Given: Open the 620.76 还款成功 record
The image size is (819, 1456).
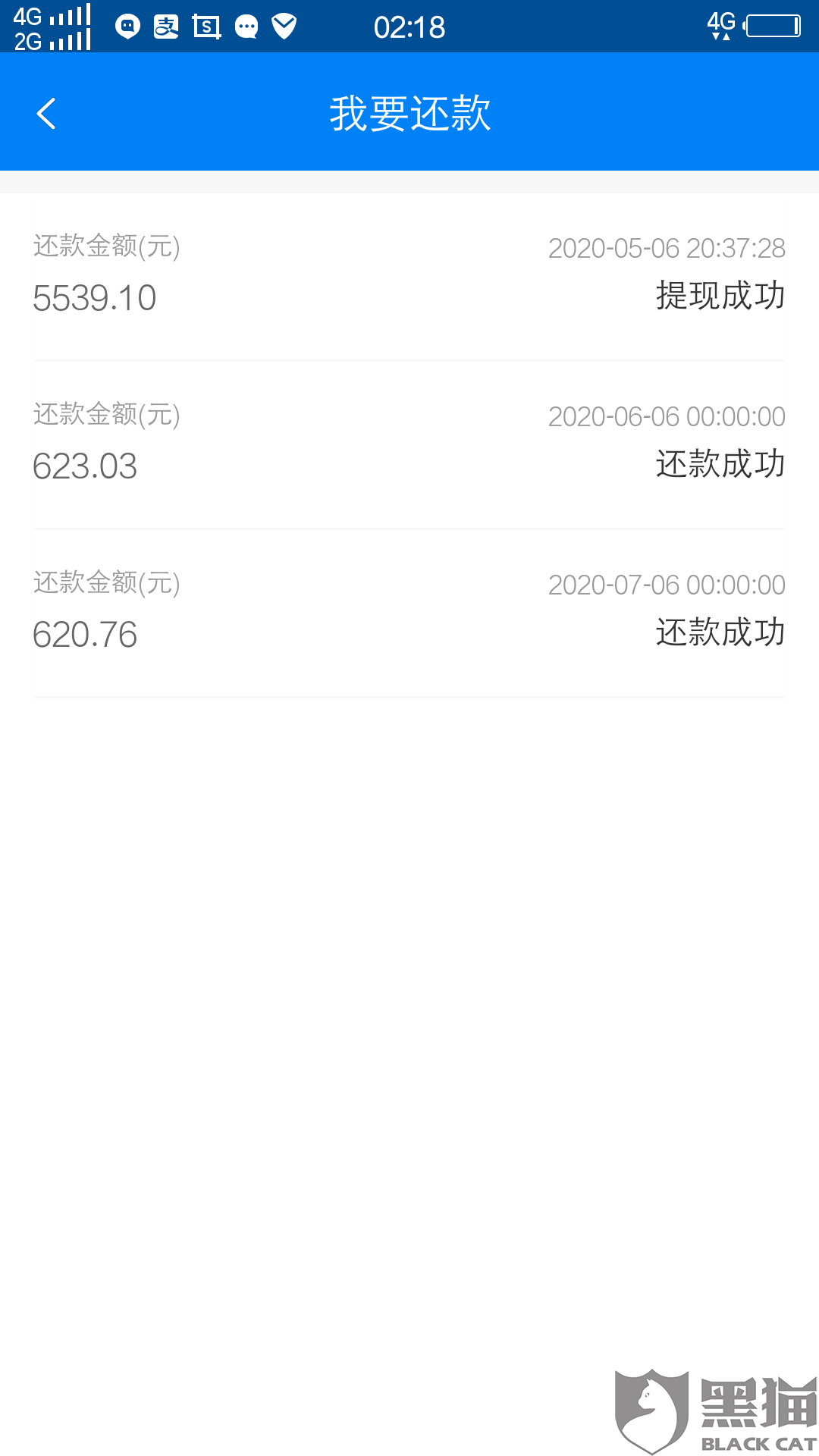Looking at the screenshot, I should 409,613.
